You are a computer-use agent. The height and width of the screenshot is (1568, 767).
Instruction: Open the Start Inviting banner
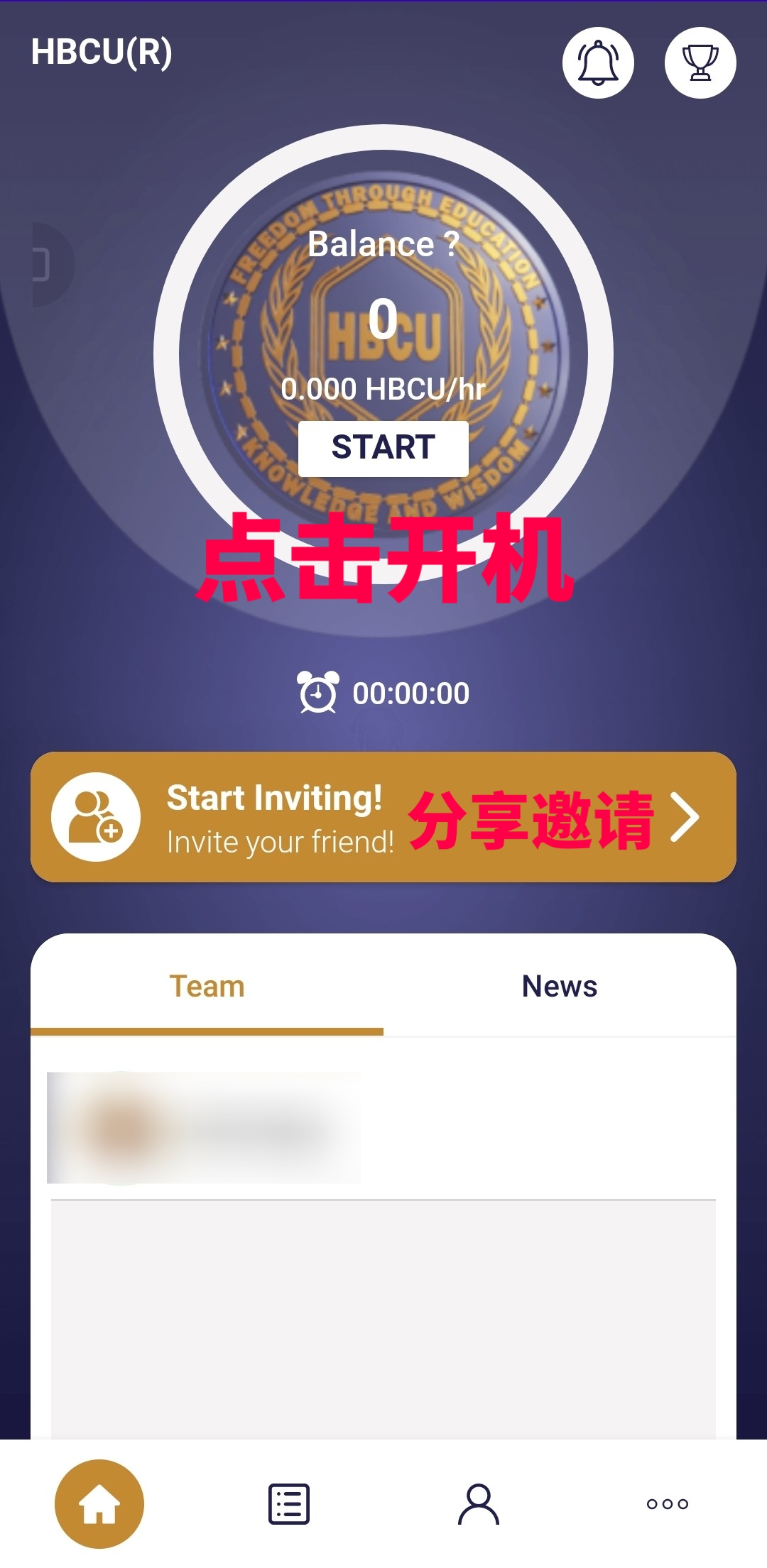tap(383, 817)
